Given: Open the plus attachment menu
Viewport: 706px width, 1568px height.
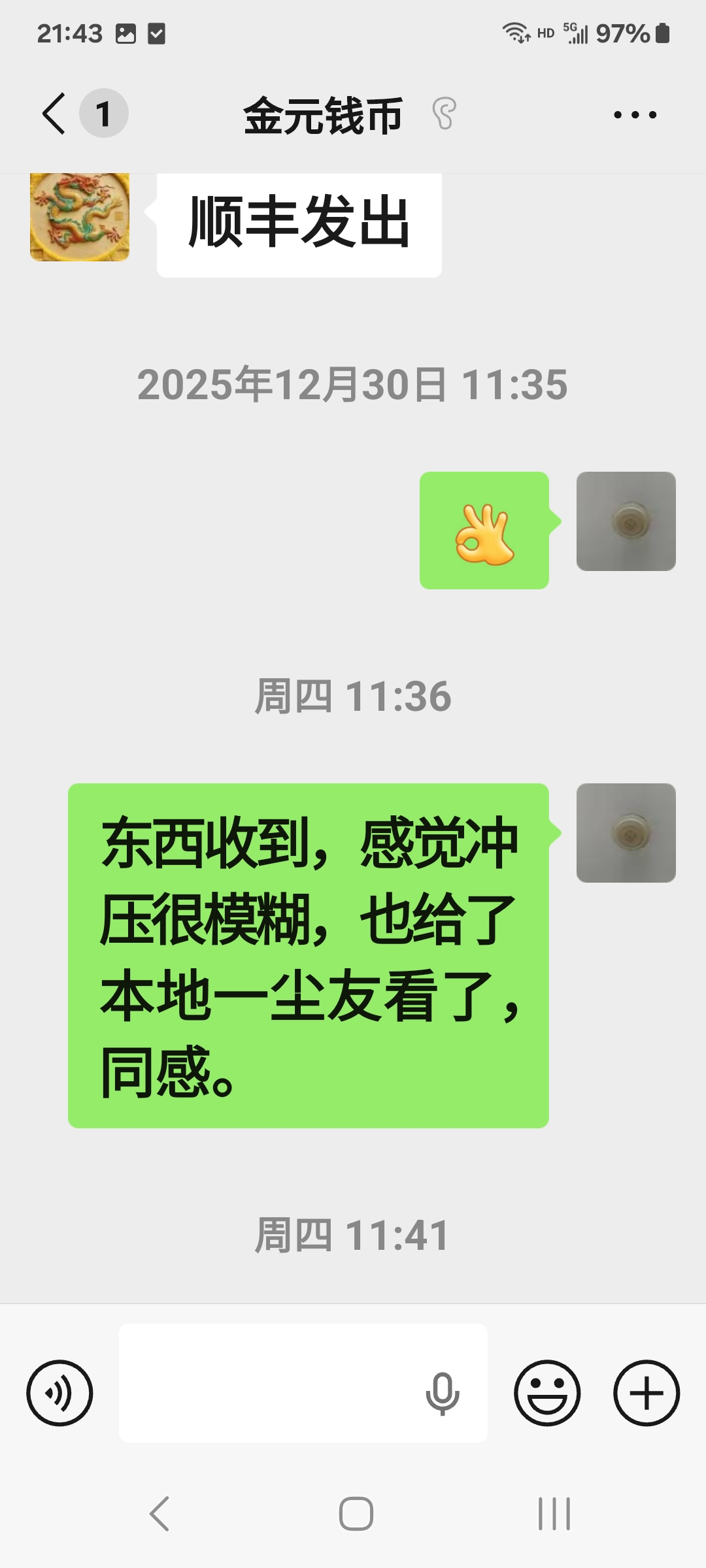Looking at the screenshot, I should point(647,1393).
